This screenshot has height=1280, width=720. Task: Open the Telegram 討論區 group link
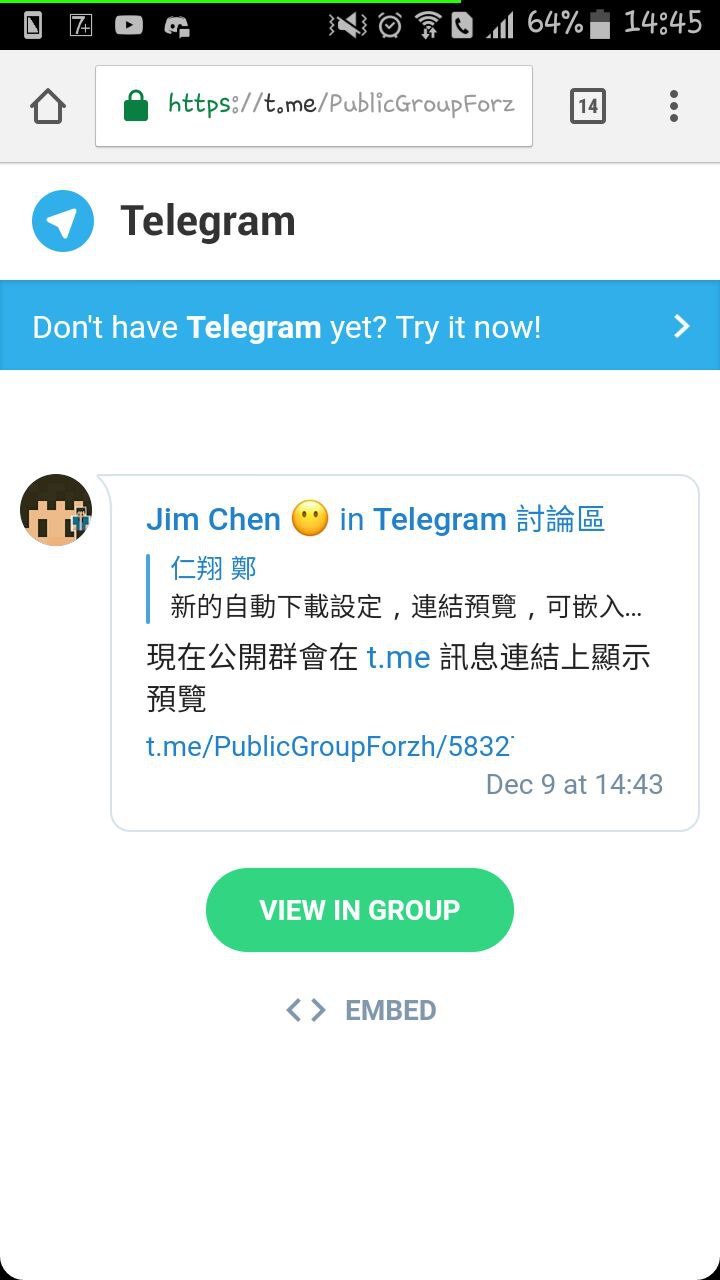pos(488,520)
